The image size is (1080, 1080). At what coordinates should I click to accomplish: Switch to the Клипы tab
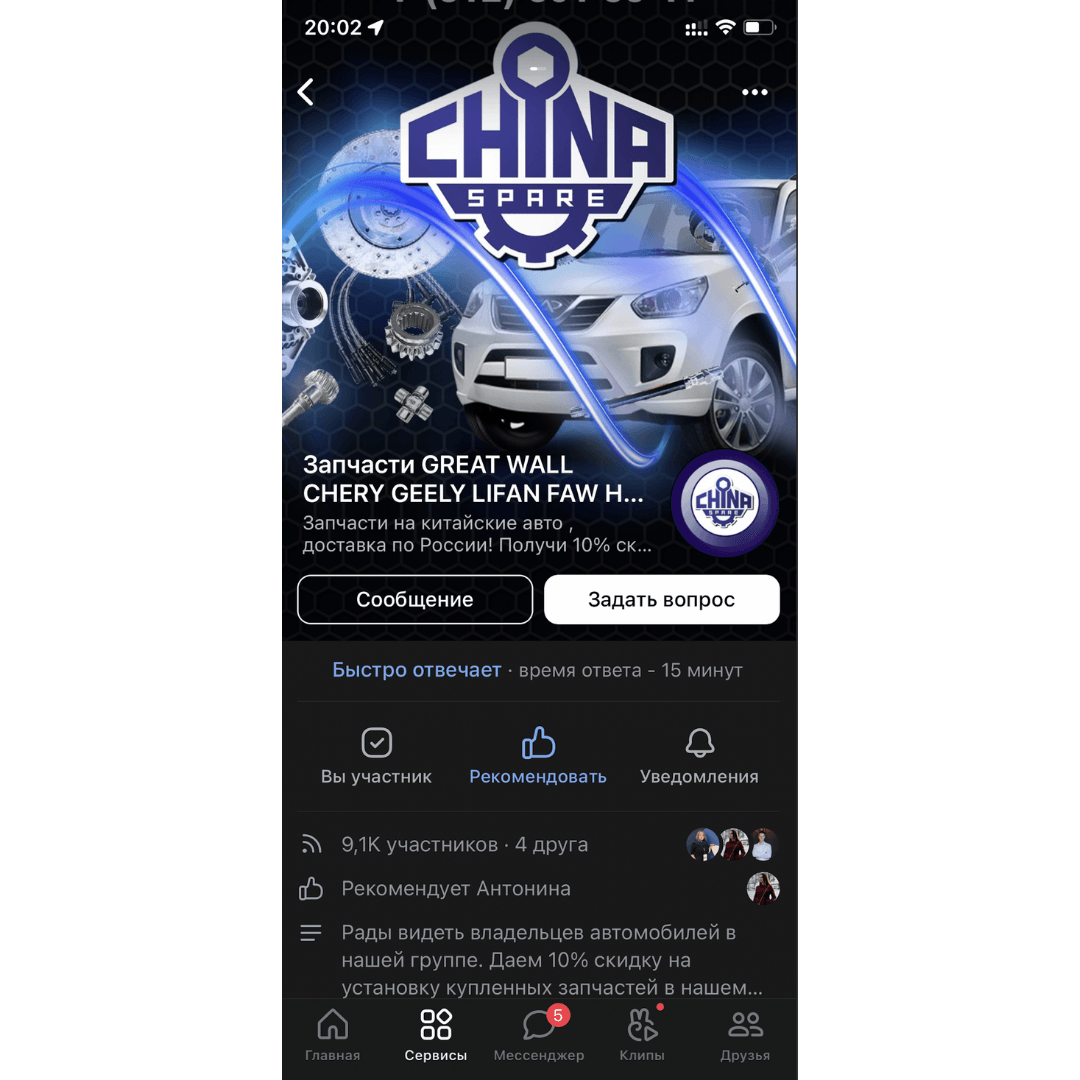[642, 1035]
